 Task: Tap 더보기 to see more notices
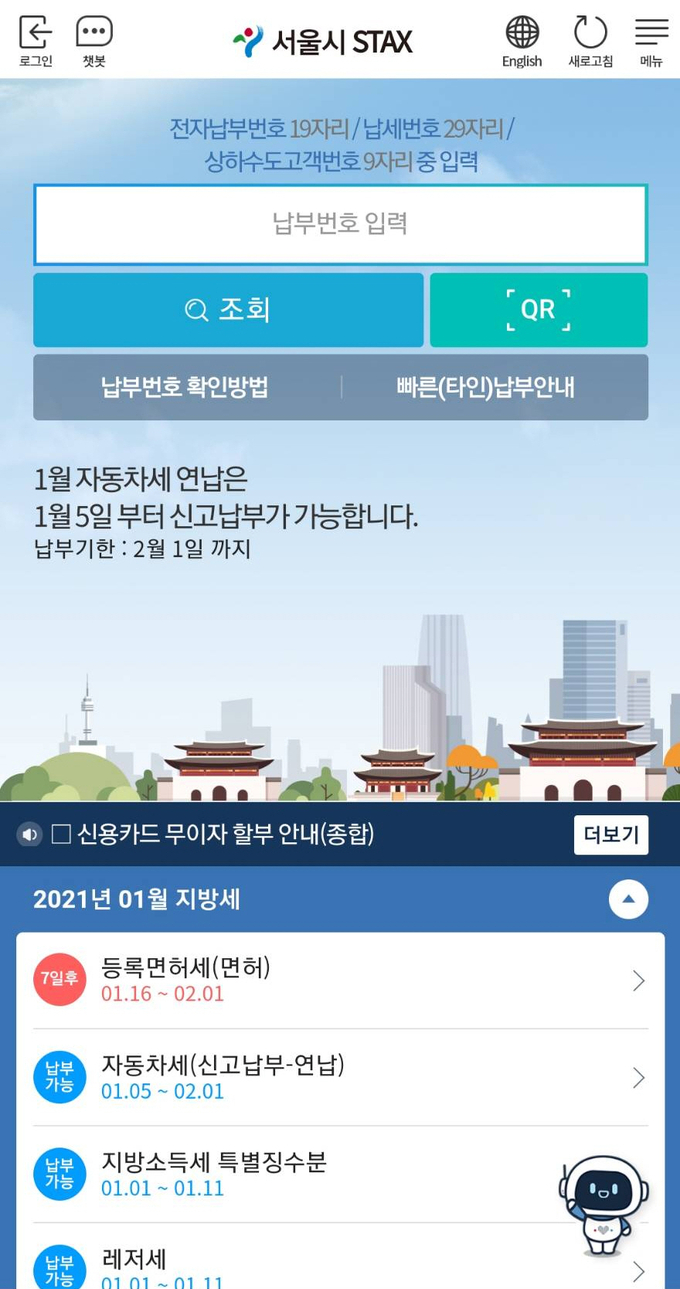click(x=610, y=835)
